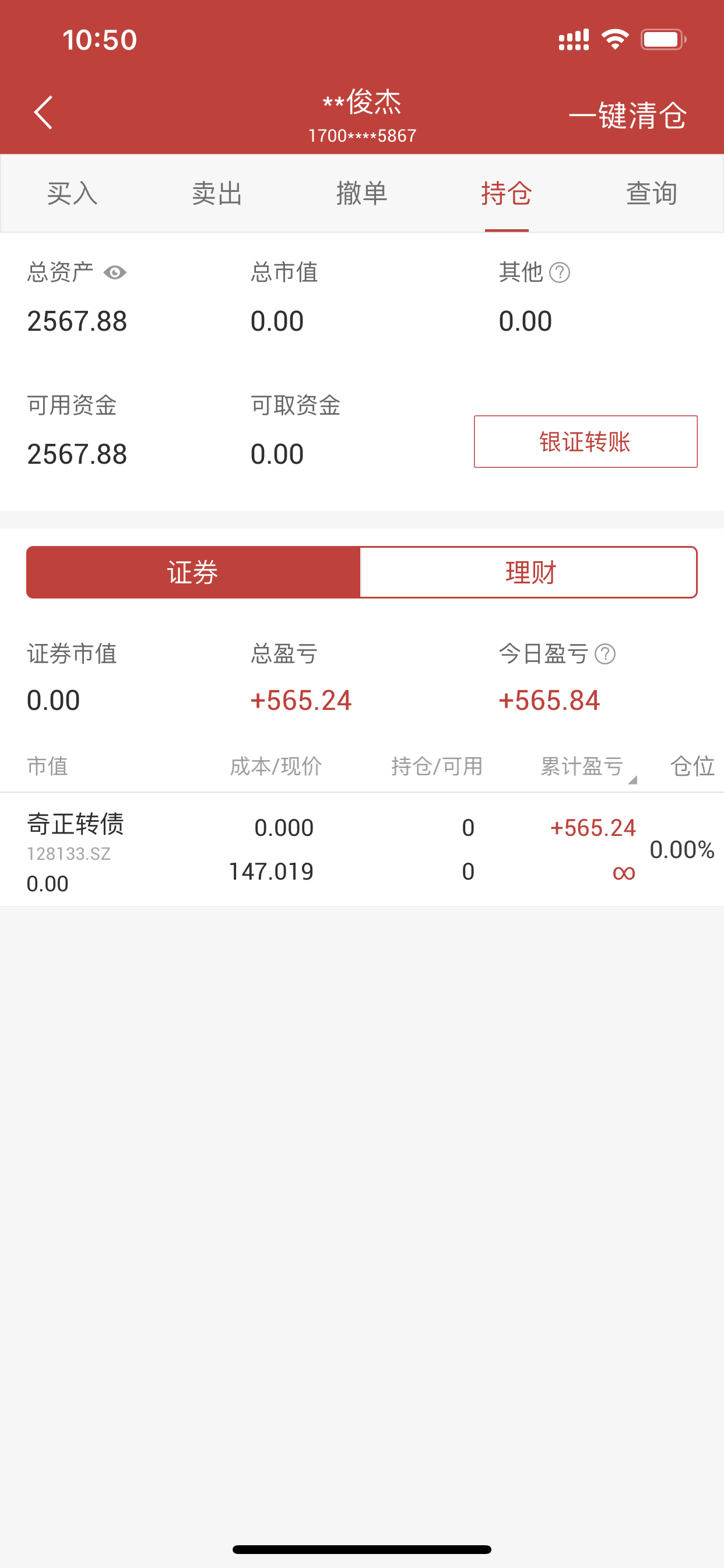Switch to the 理财 segment
Viewport: 724px width, 1568px height.
[x=529, y=572]
